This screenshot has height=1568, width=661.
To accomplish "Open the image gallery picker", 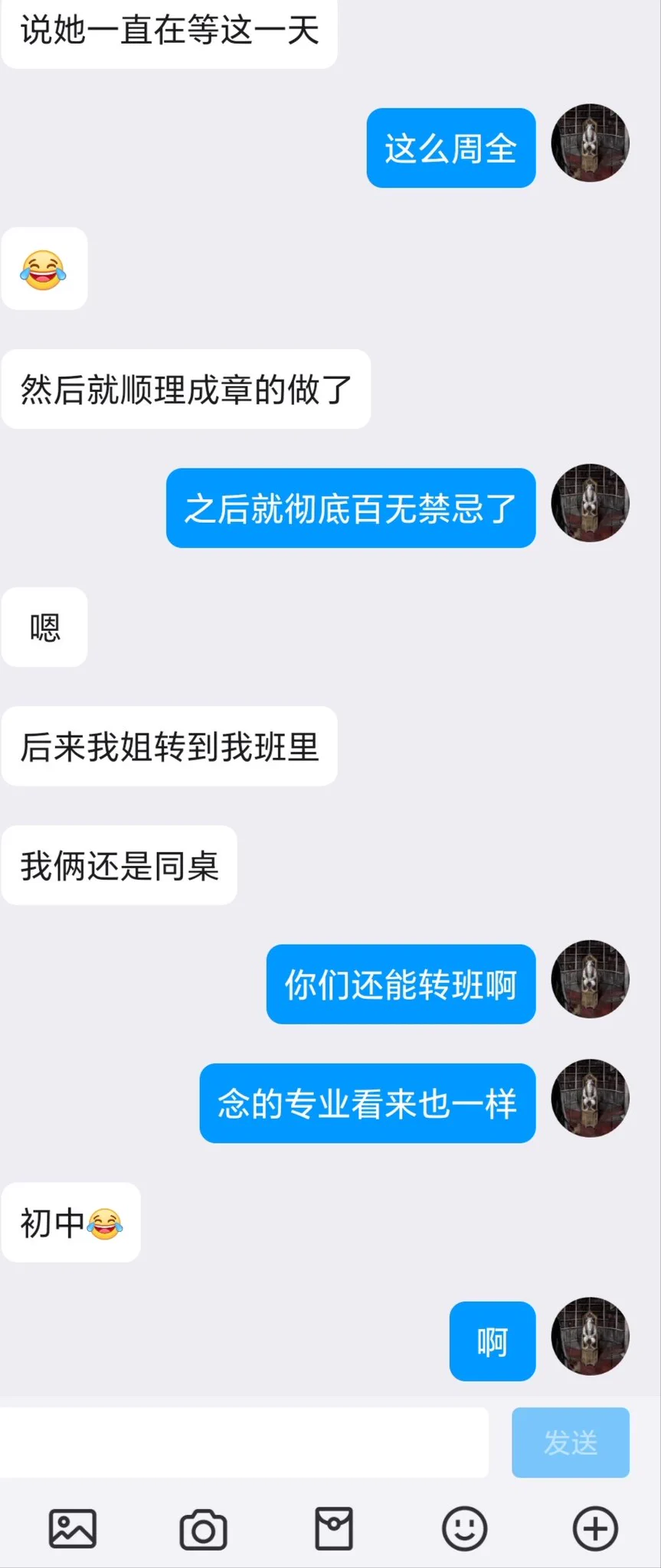I will (73, 1529).
